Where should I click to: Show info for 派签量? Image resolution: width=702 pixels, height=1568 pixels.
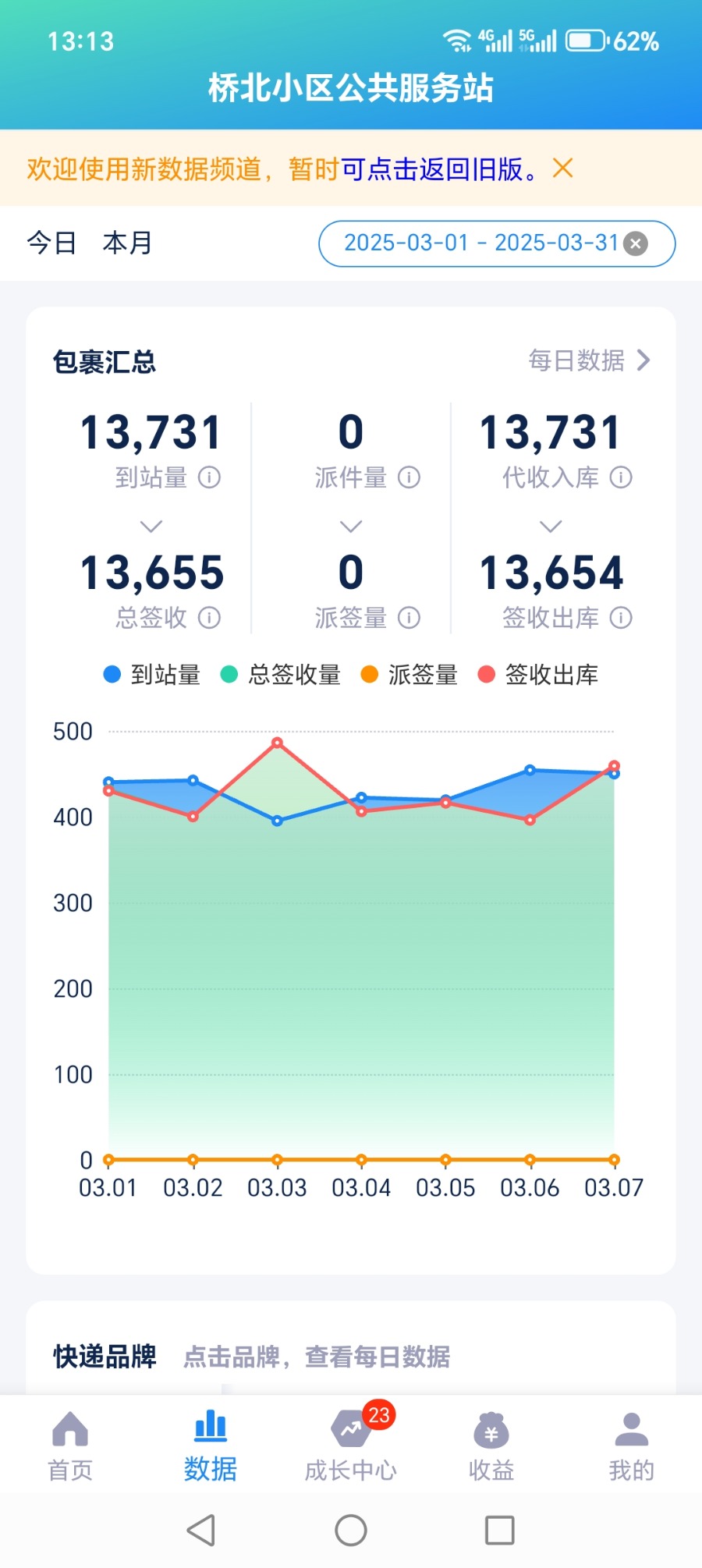(409, 618)
